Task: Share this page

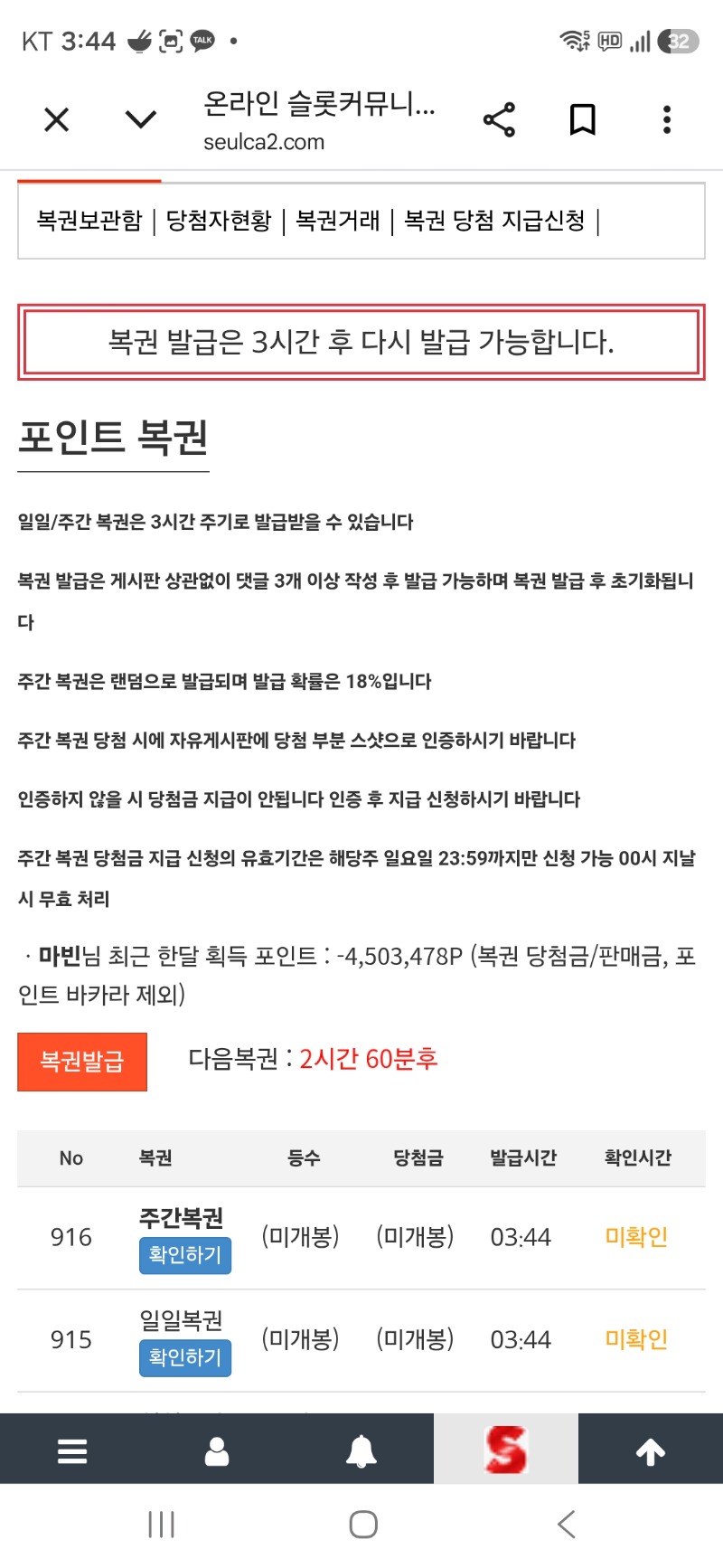Action: coord(499,119)
